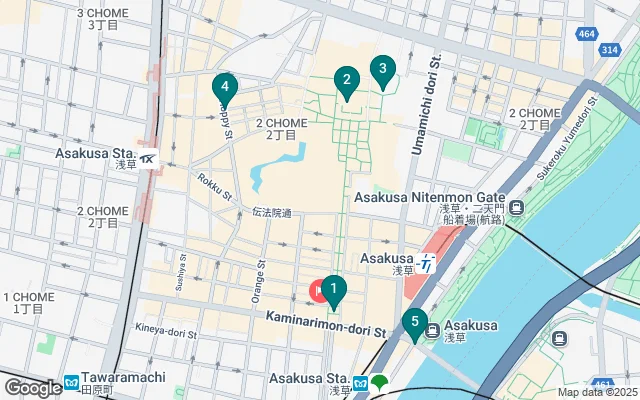Open map pin number 2

346,82
